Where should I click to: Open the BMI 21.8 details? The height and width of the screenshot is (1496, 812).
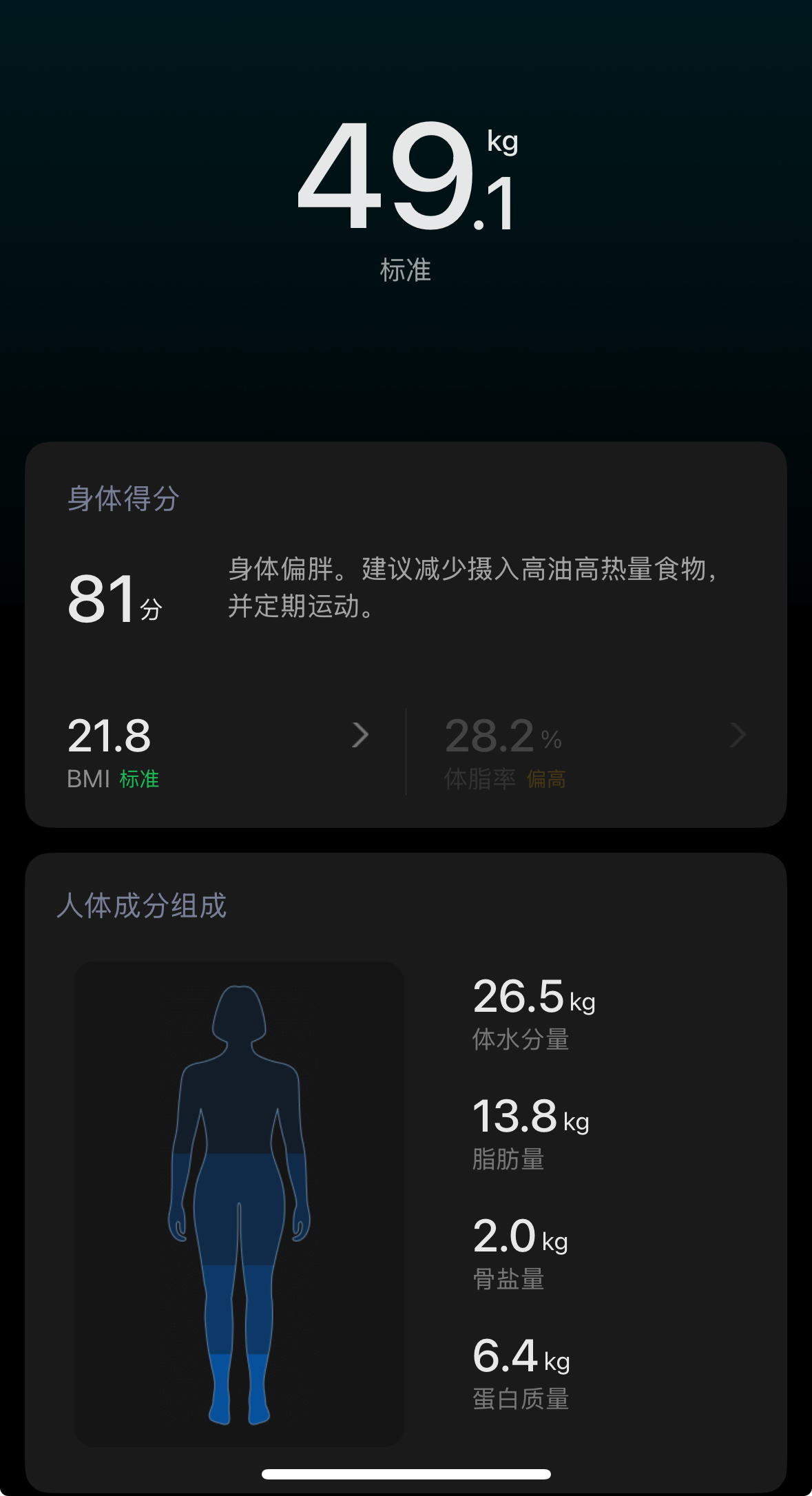218,751
